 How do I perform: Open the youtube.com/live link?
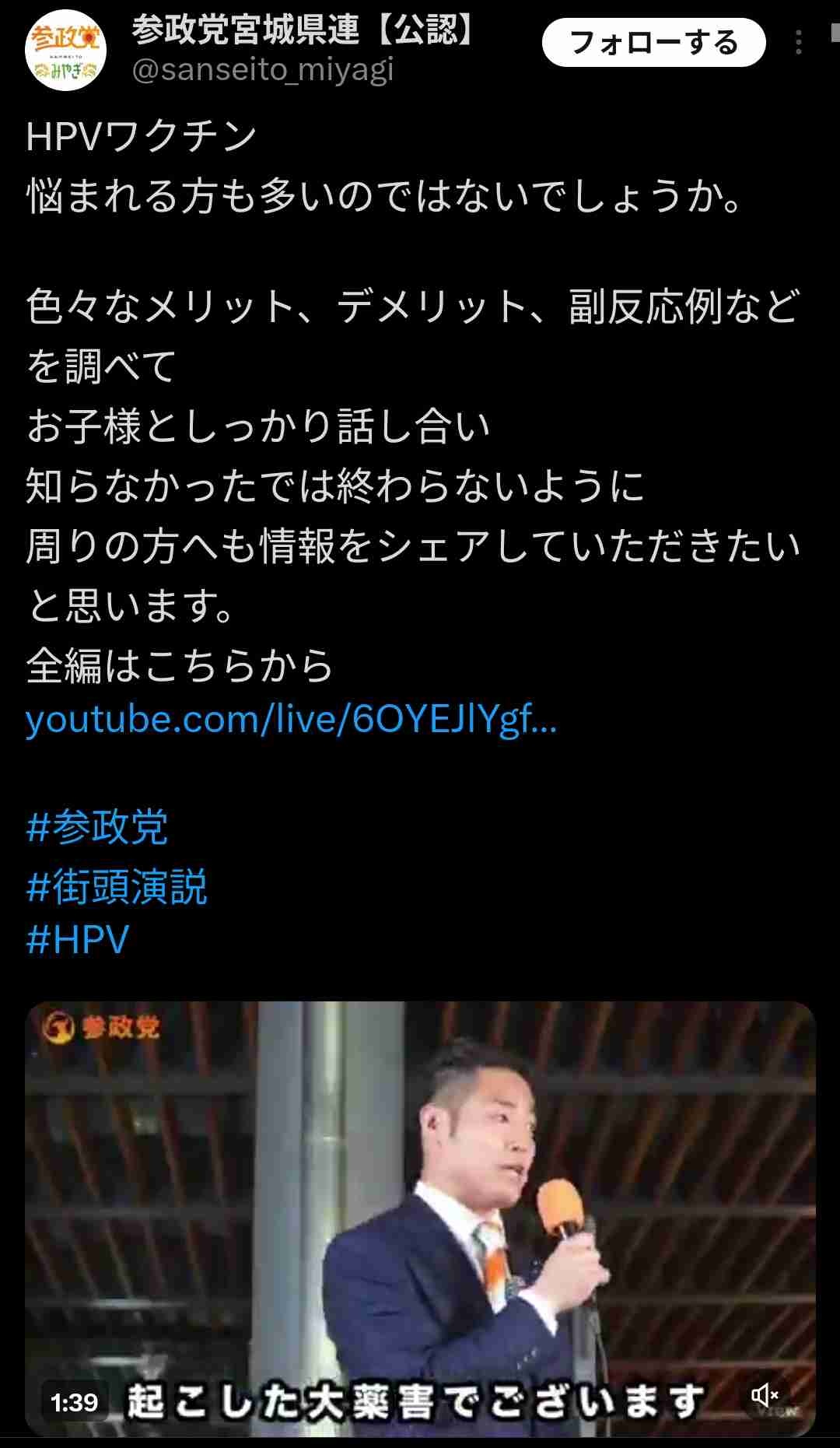(291, 720)
